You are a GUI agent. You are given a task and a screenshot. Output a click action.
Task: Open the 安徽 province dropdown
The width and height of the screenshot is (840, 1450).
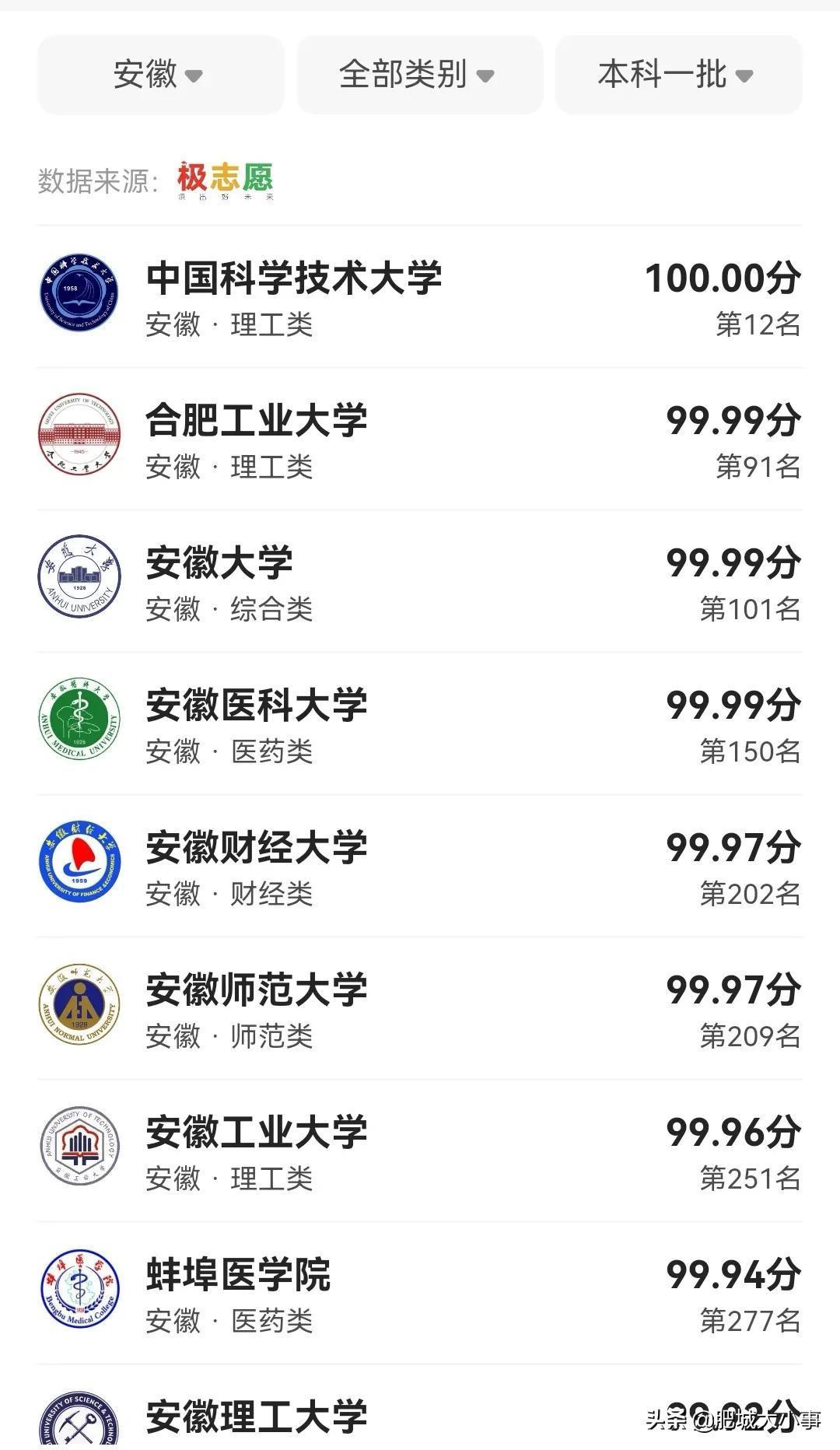pos(160,75)
